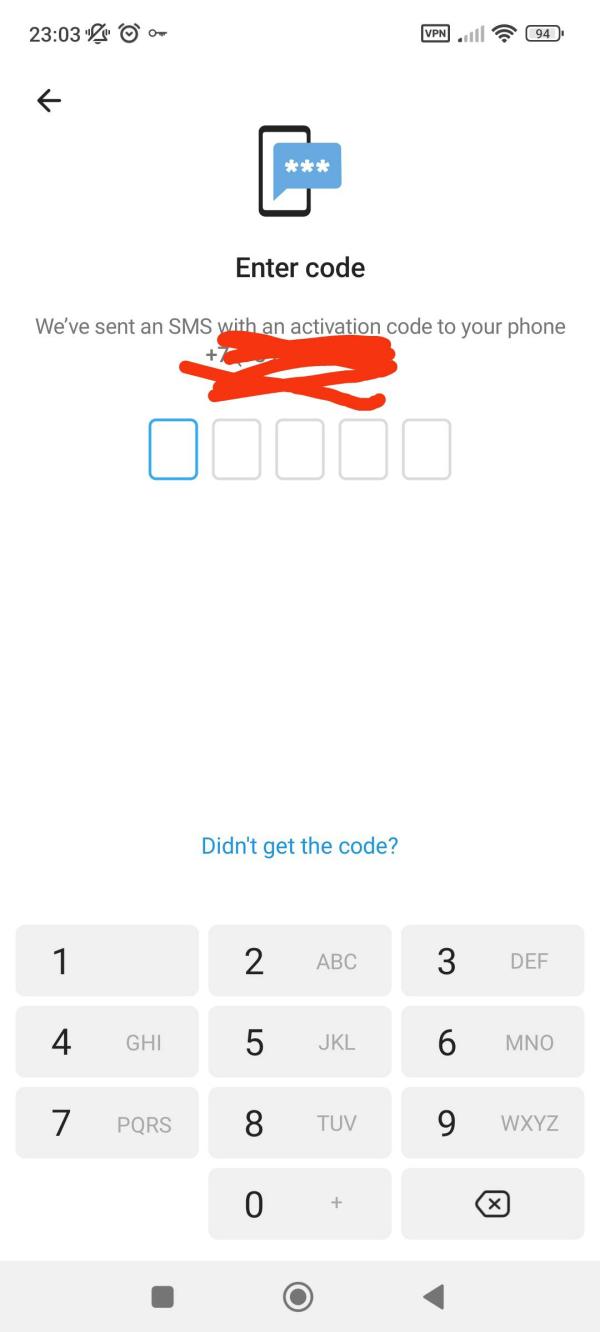Enter digit 7 PQRS on the keypad
The width and height of the screenshot is (600, 1332).
click(x=107, y=1123)
